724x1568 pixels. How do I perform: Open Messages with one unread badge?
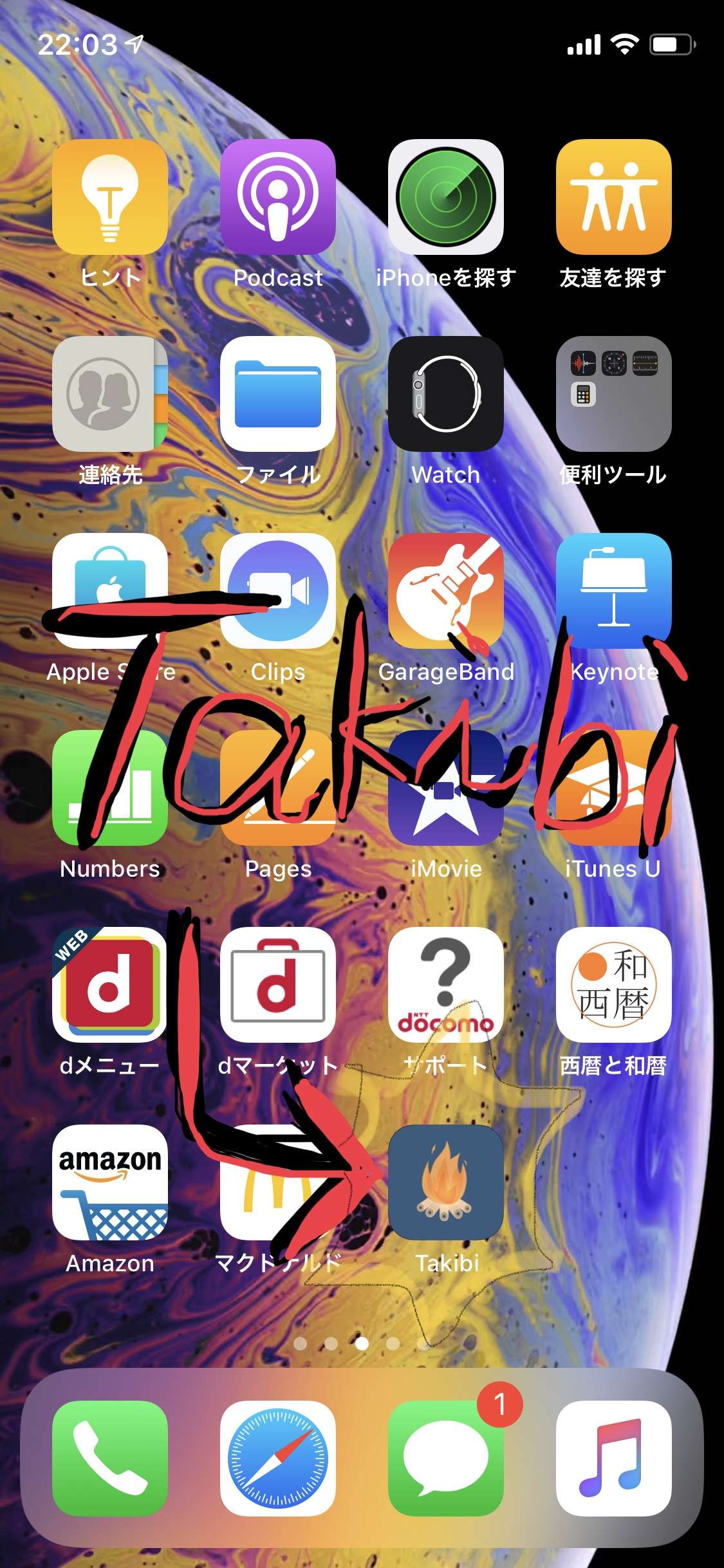[x=445, y=1459]
